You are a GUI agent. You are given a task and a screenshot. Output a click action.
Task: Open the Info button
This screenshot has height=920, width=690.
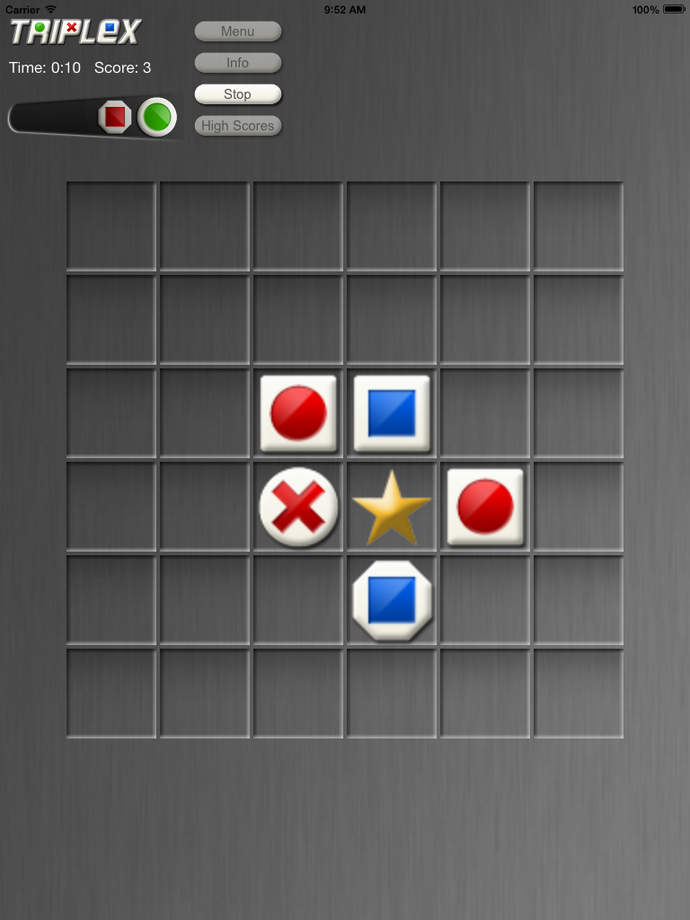[x=237, y=63]
